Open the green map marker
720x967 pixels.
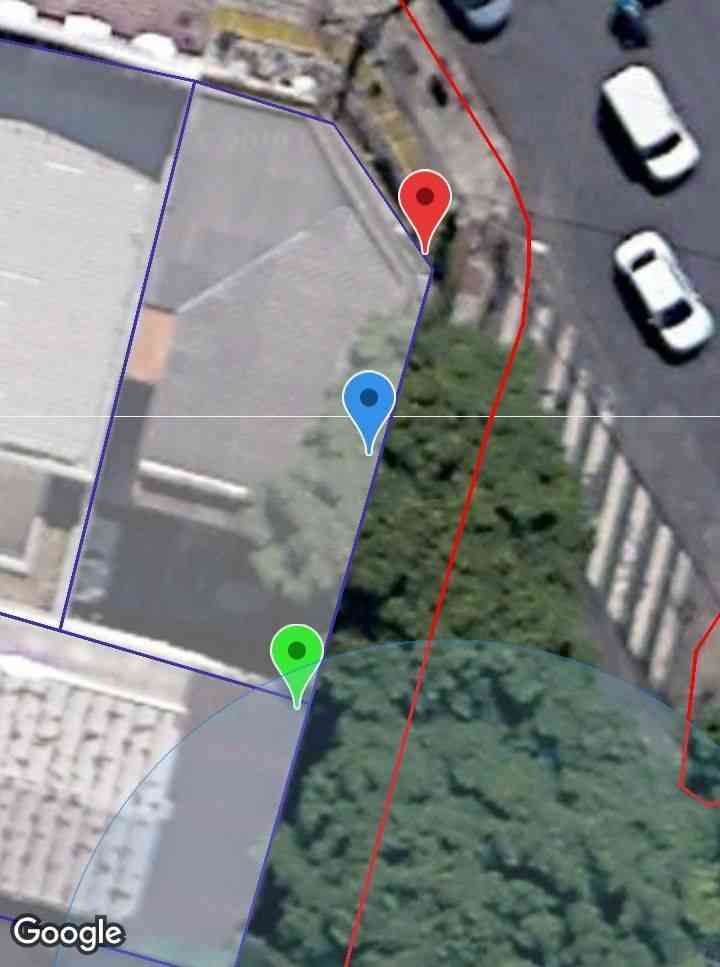coord(297,655)
